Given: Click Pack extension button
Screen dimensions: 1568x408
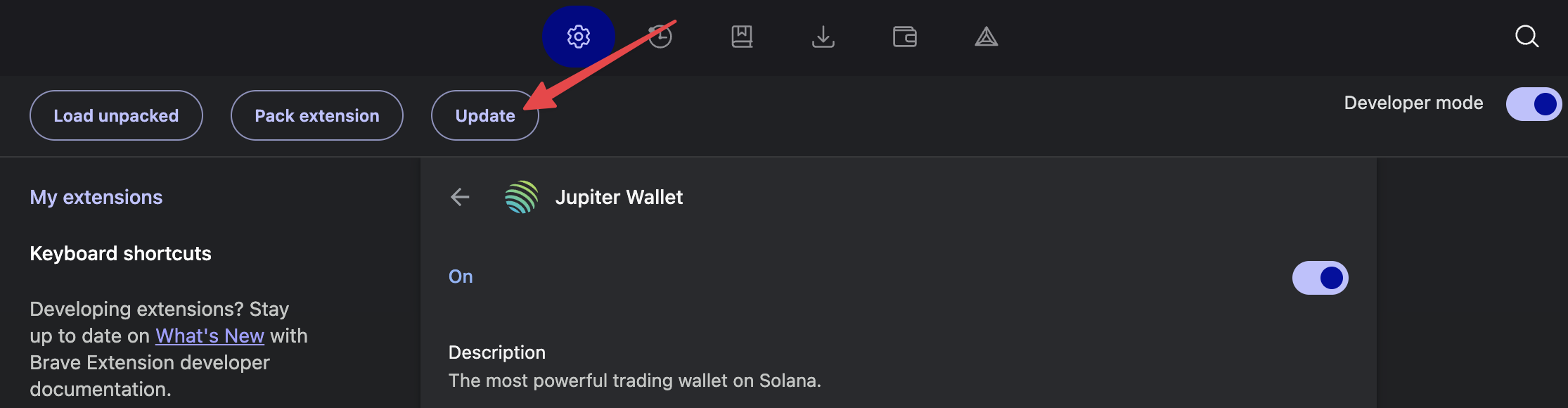Looking at the screenshot, I should (316, 115).
